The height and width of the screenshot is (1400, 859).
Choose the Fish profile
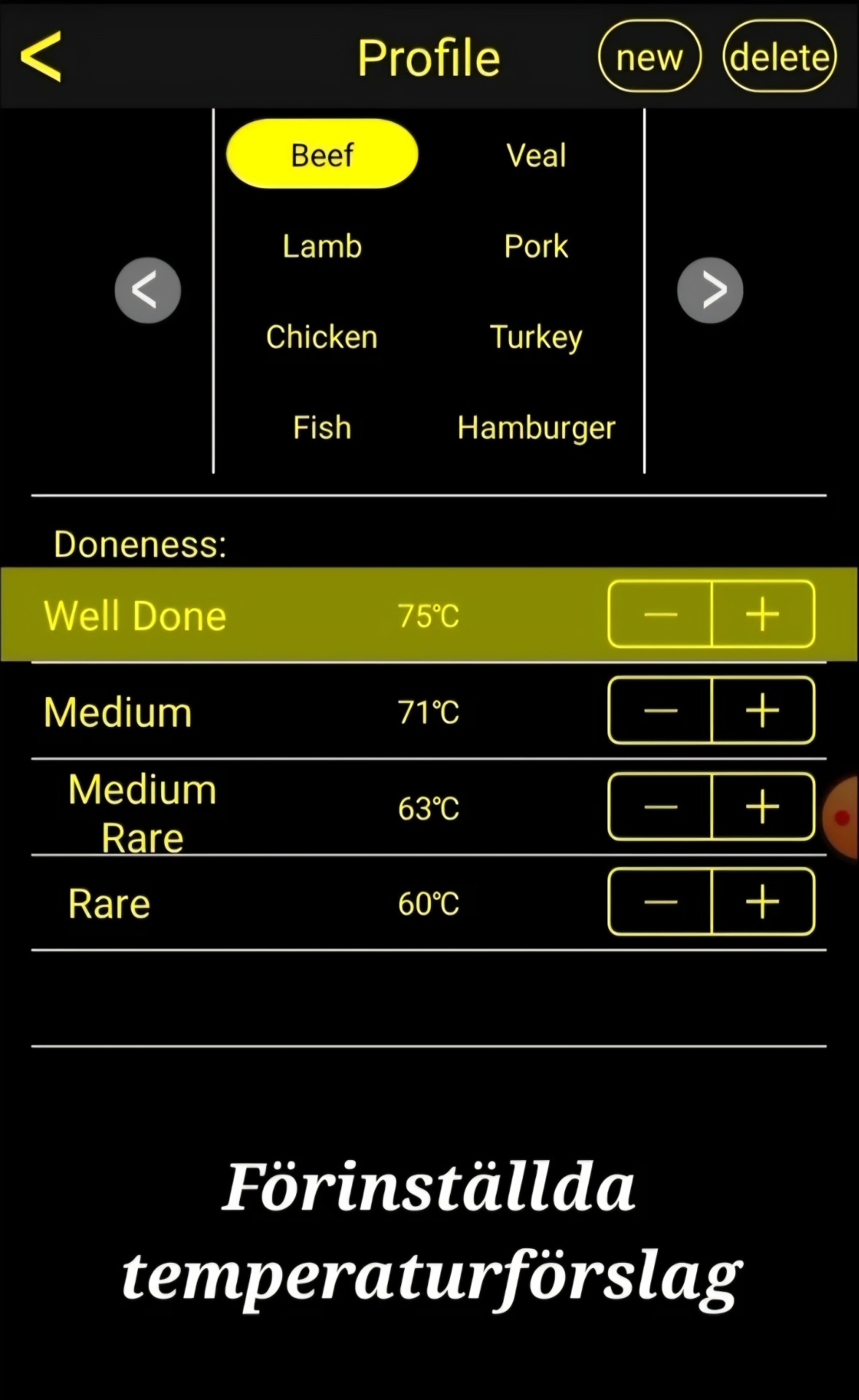(322, 427)
